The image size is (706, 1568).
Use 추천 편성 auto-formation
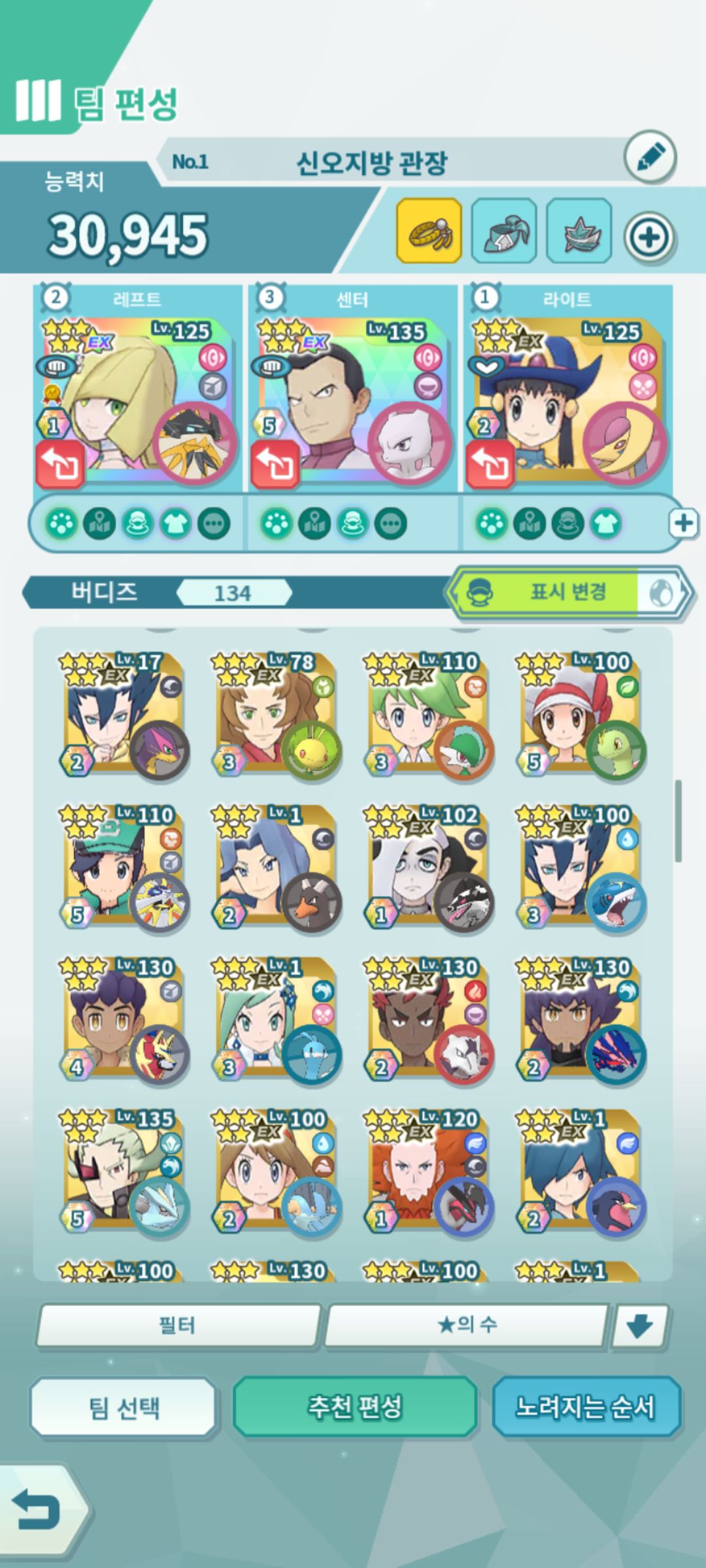[355, 1407]
